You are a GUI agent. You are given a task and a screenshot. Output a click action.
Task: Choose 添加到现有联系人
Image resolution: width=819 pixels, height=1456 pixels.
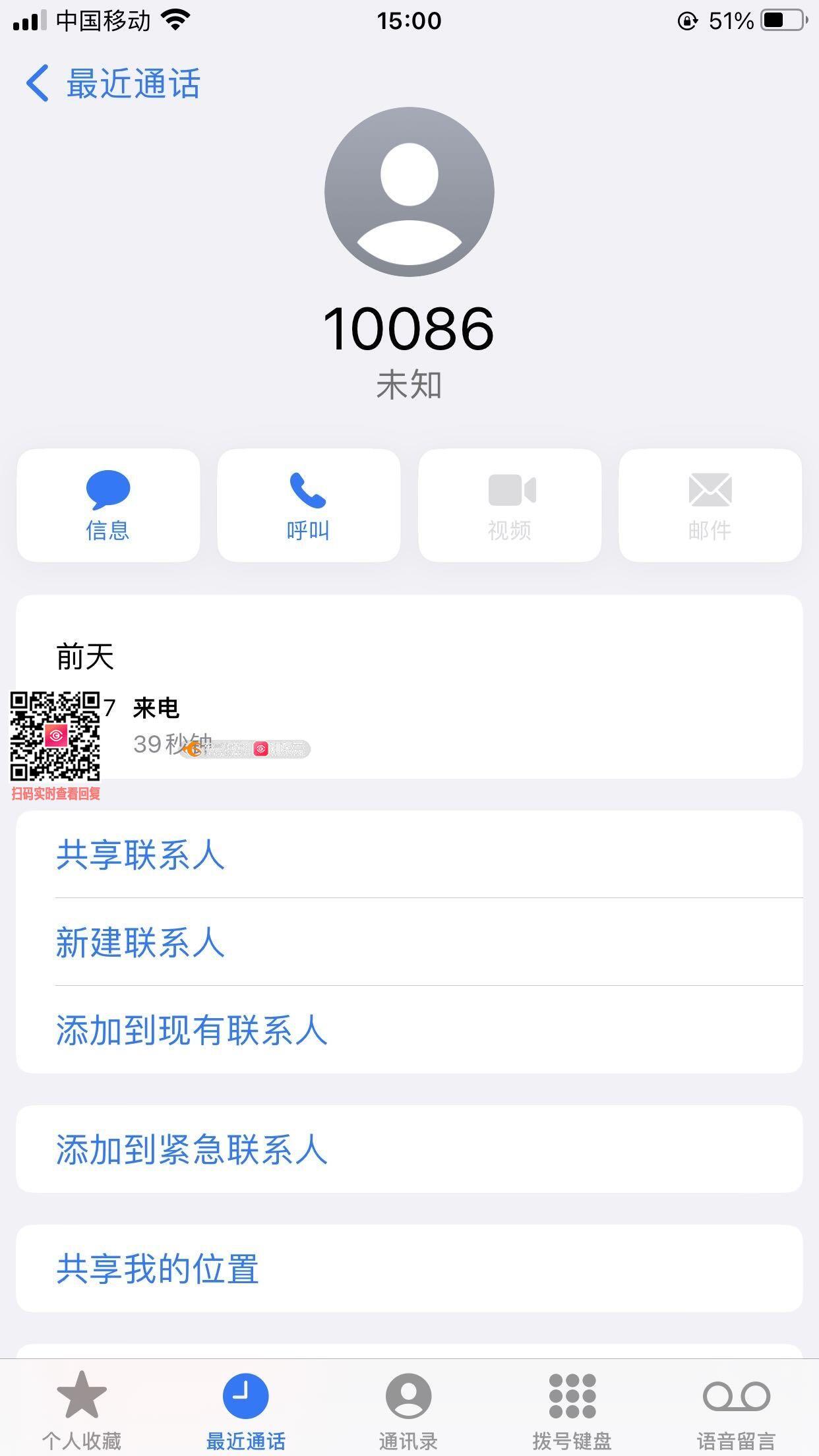tap(191, 1030)
